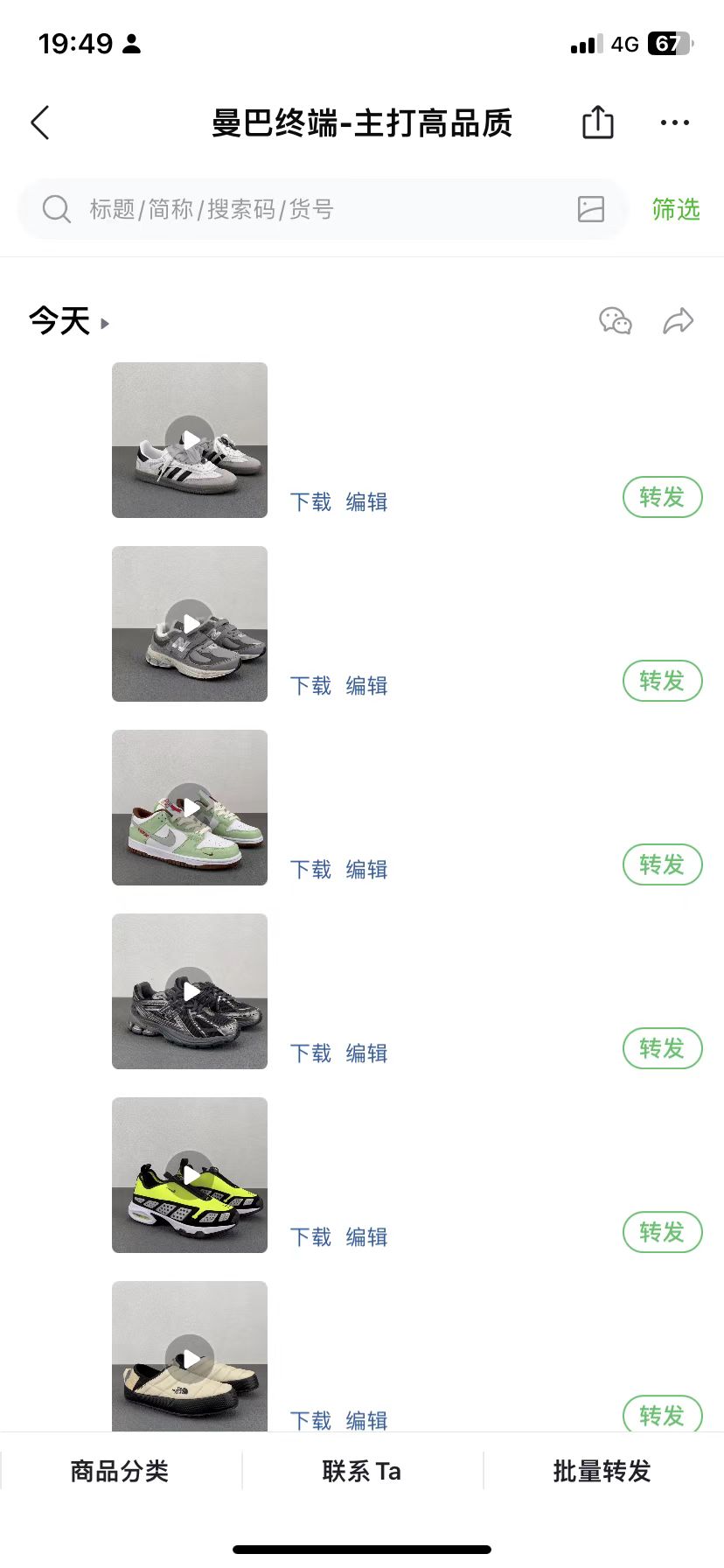
Task: Edit the cream North Face slipper item
Action: tap(366, 1419)
